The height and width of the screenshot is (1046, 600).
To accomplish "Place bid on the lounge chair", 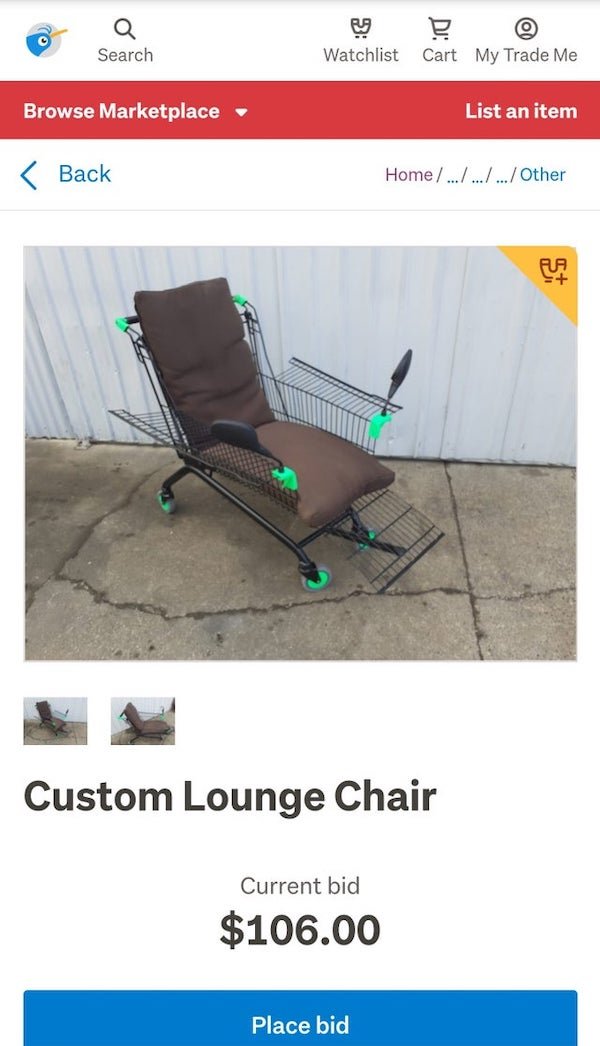I will [300, 1023].
